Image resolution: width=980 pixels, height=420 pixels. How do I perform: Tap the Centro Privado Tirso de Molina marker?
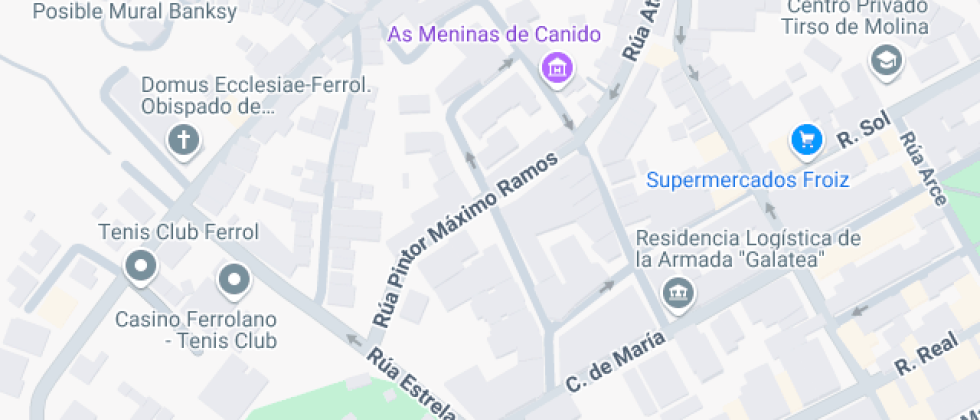point(886,62)
